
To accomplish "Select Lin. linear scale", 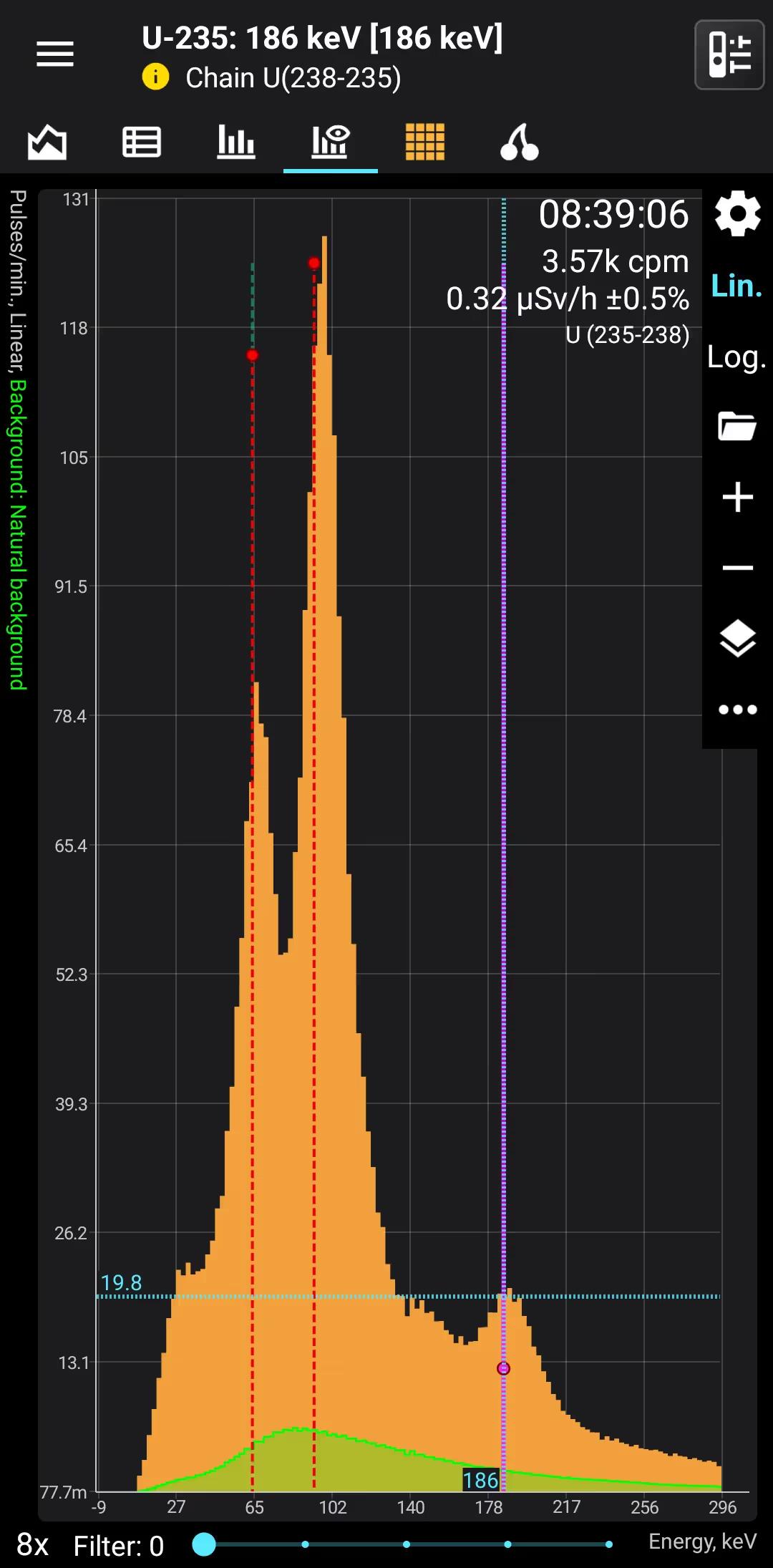I will (736, 286).
